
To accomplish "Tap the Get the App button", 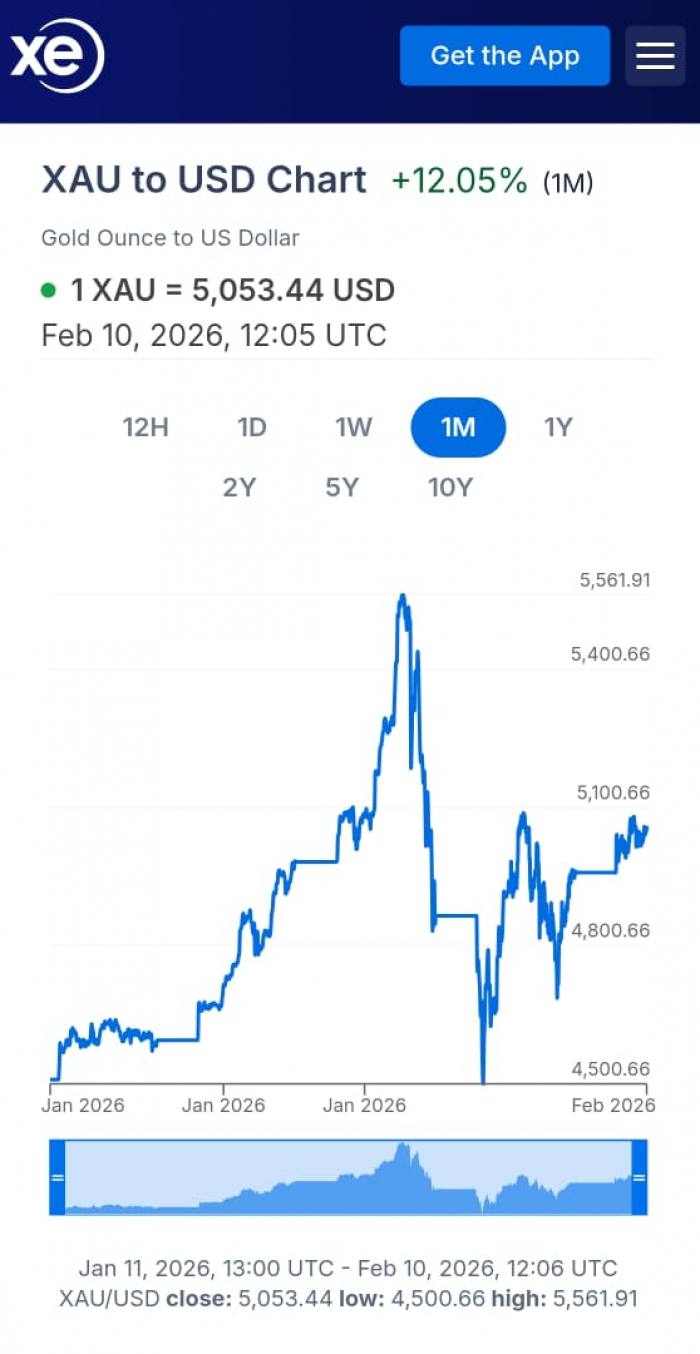I will coord(505,56).
